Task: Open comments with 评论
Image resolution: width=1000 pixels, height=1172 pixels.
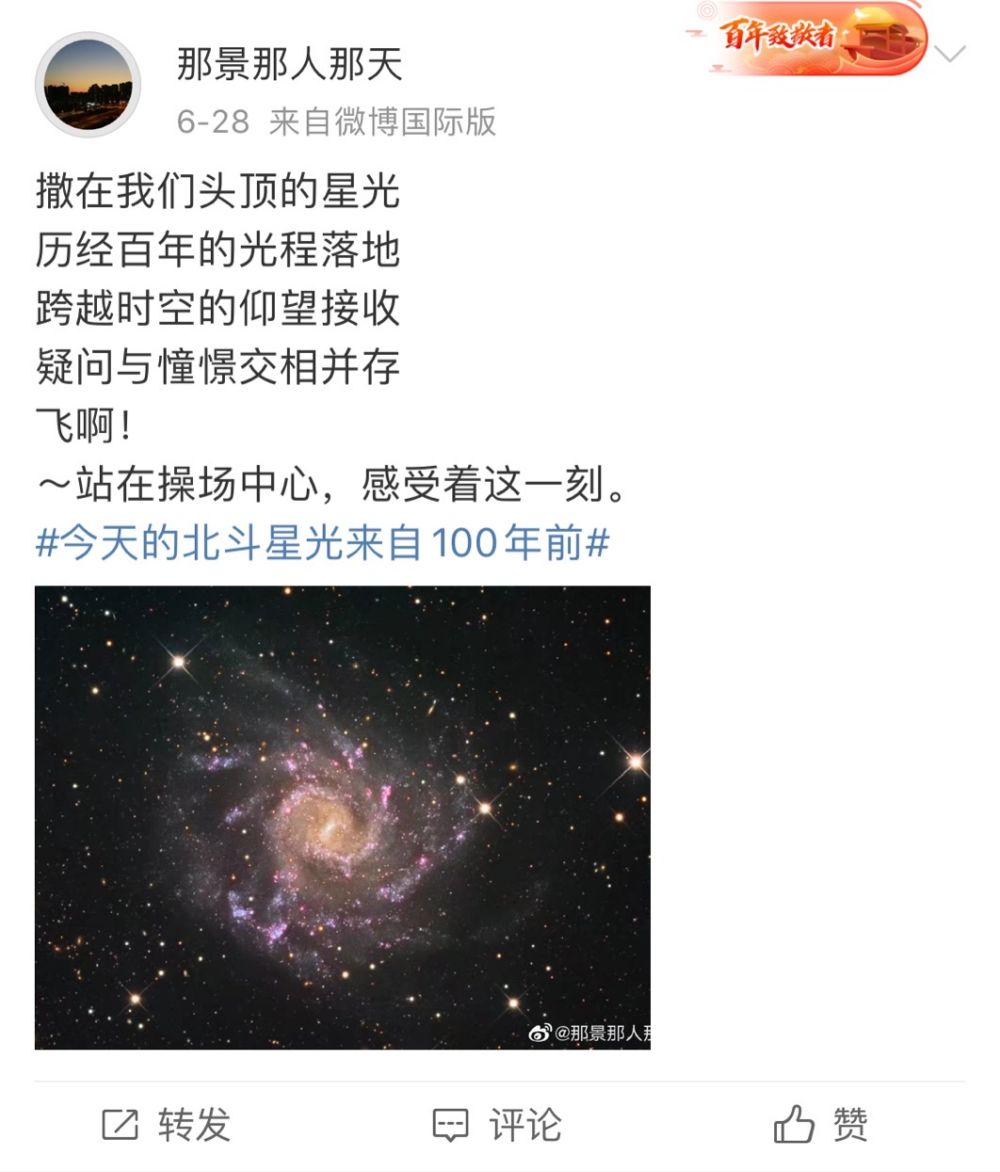Action: pos(497,1126)
